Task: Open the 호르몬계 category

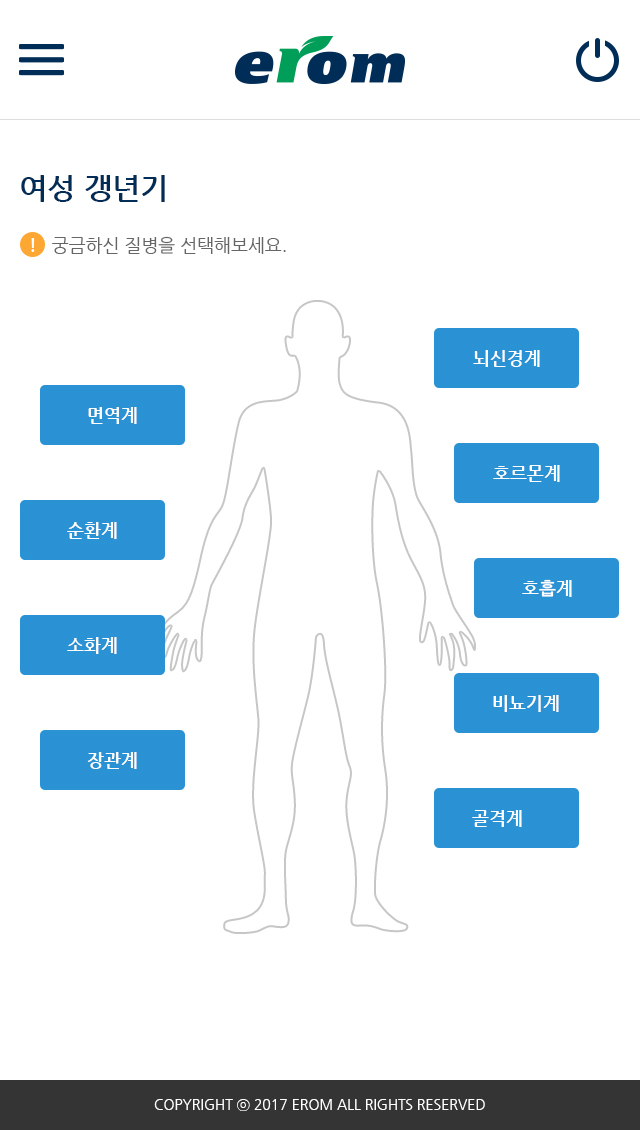Action: pos(526,473)
